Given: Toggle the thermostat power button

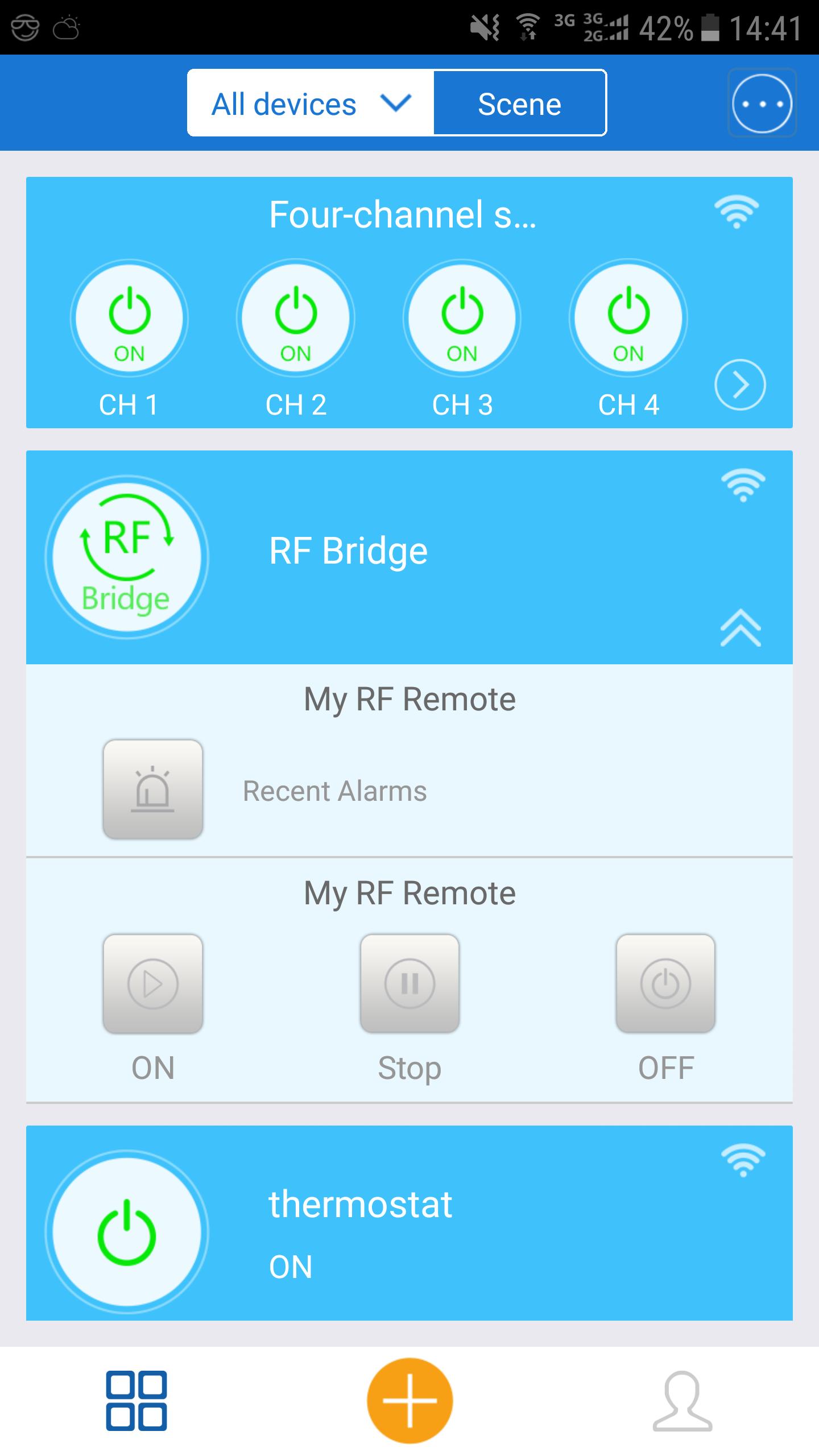Looking at the screenshot, I should [127, 1232].
